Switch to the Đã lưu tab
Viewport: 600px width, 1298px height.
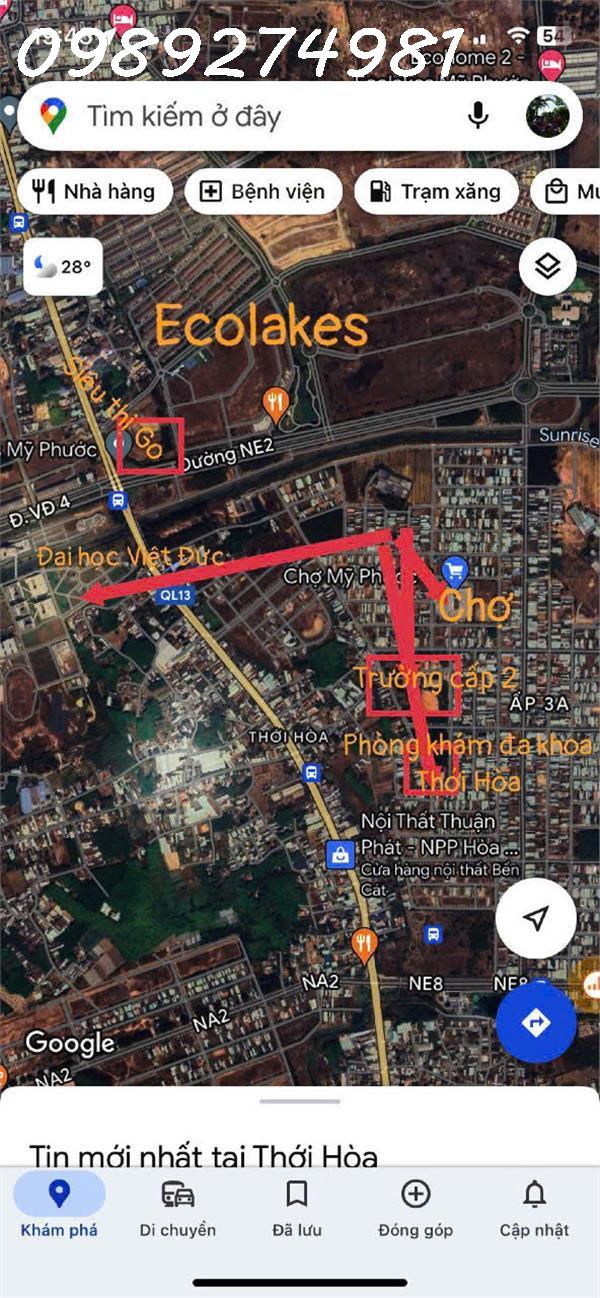pos(296,1208)
